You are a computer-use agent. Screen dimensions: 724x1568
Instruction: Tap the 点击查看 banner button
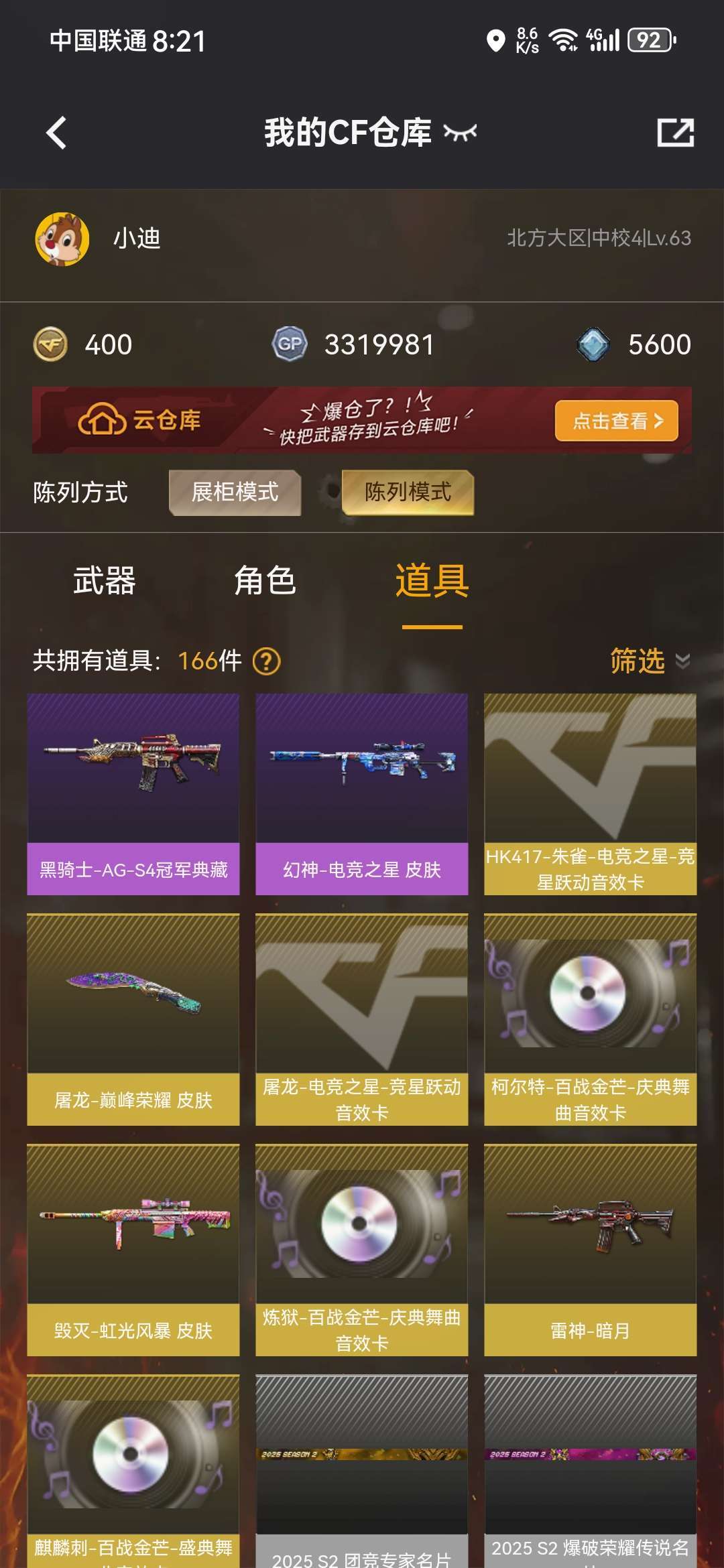click(x=615, y=421)
